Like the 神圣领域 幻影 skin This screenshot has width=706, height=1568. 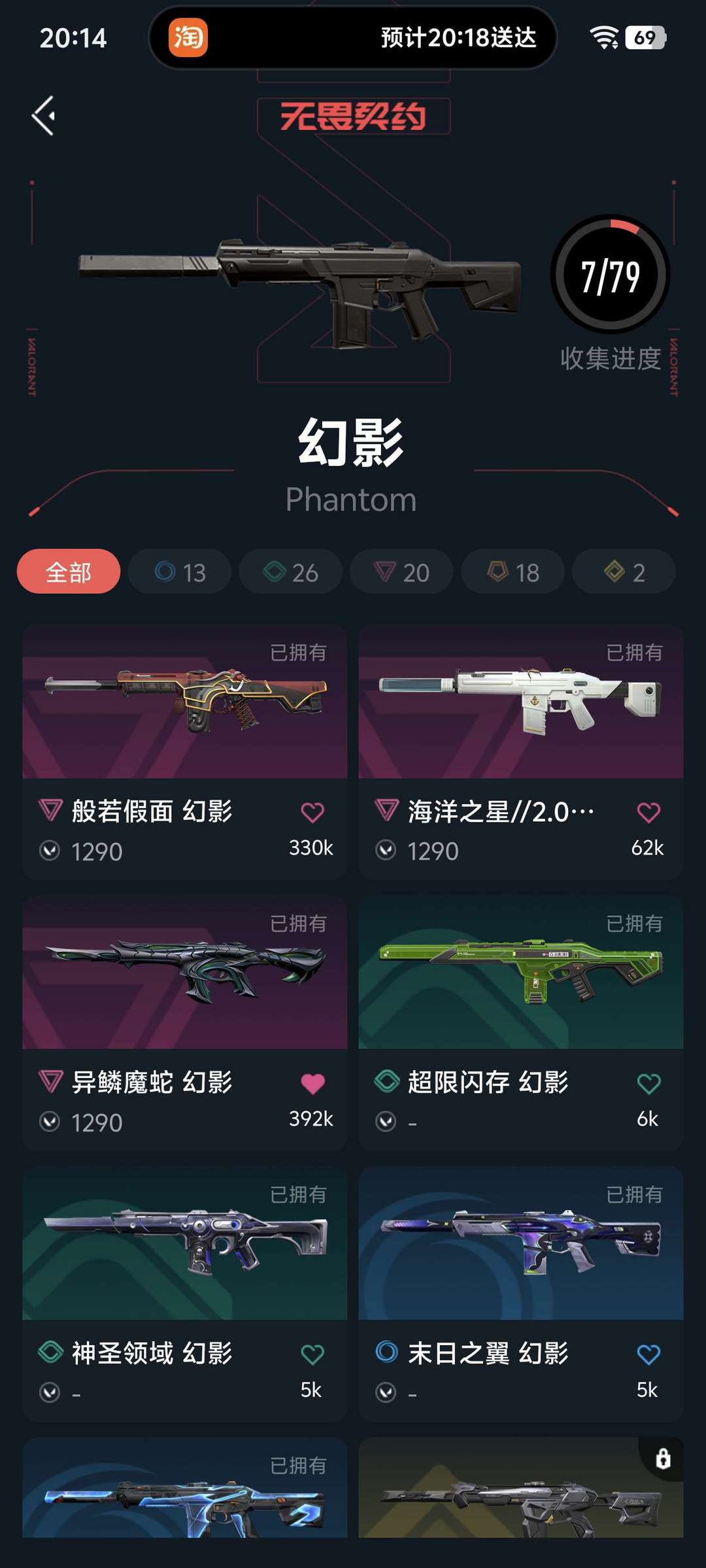pos(312,1354)
